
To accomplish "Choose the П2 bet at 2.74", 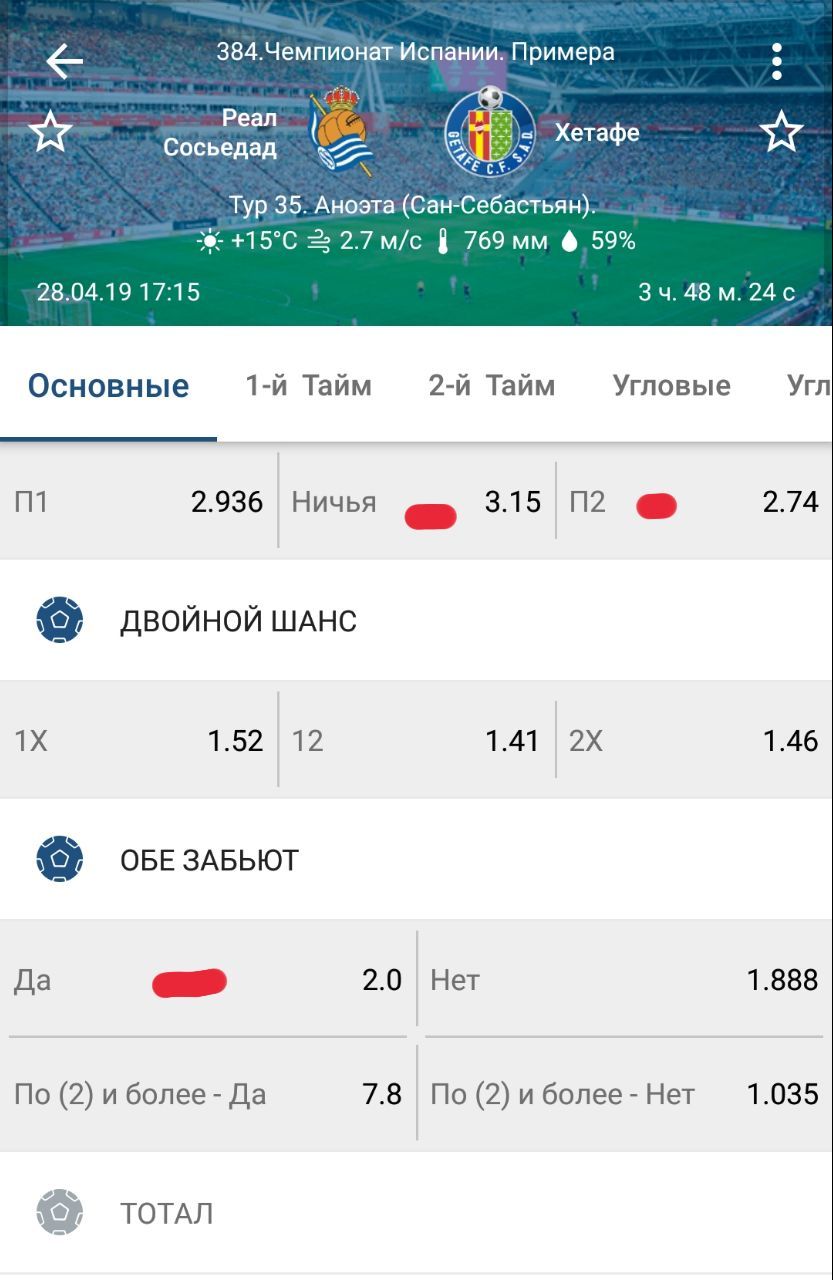I will point(694,501).
